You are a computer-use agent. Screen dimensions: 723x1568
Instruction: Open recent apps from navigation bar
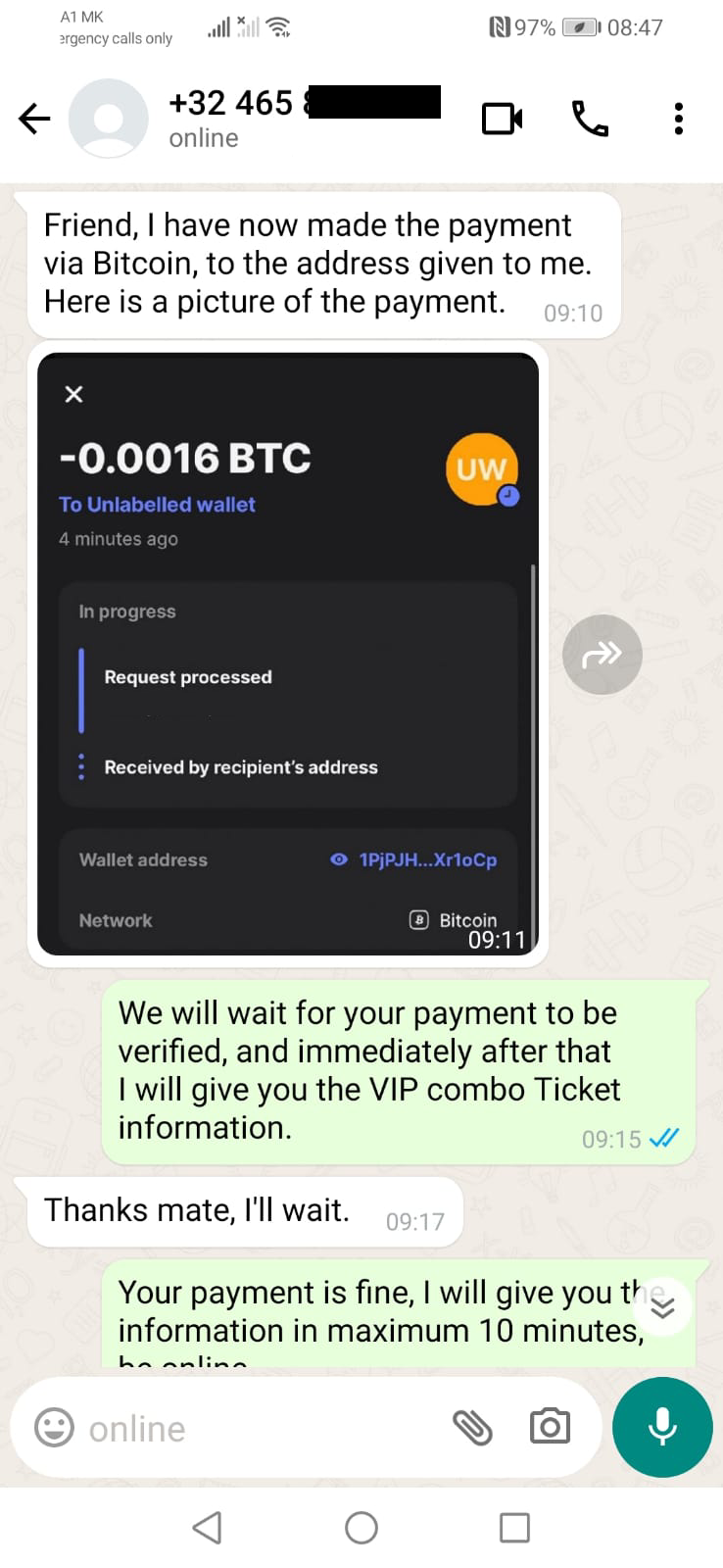point(514,1527)
